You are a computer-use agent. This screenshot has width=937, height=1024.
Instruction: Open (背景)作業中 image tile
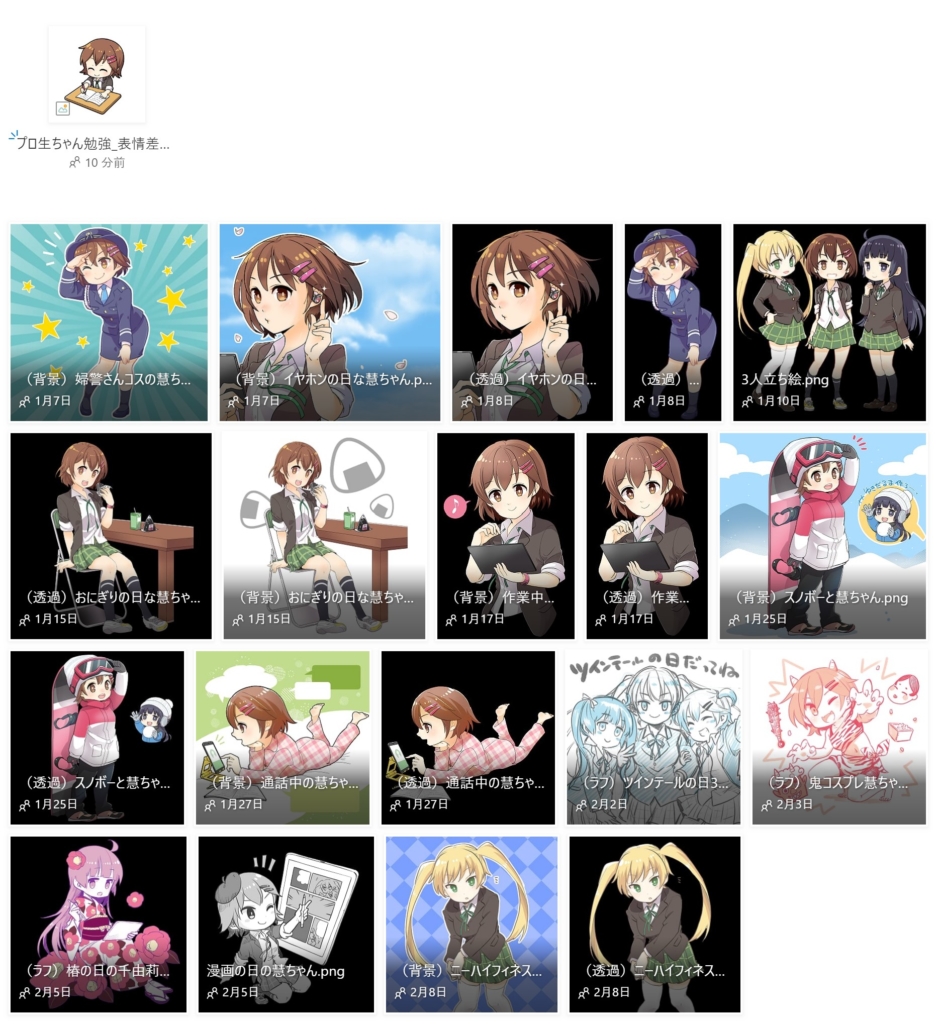pyautogui.click(x=505, y=535)
